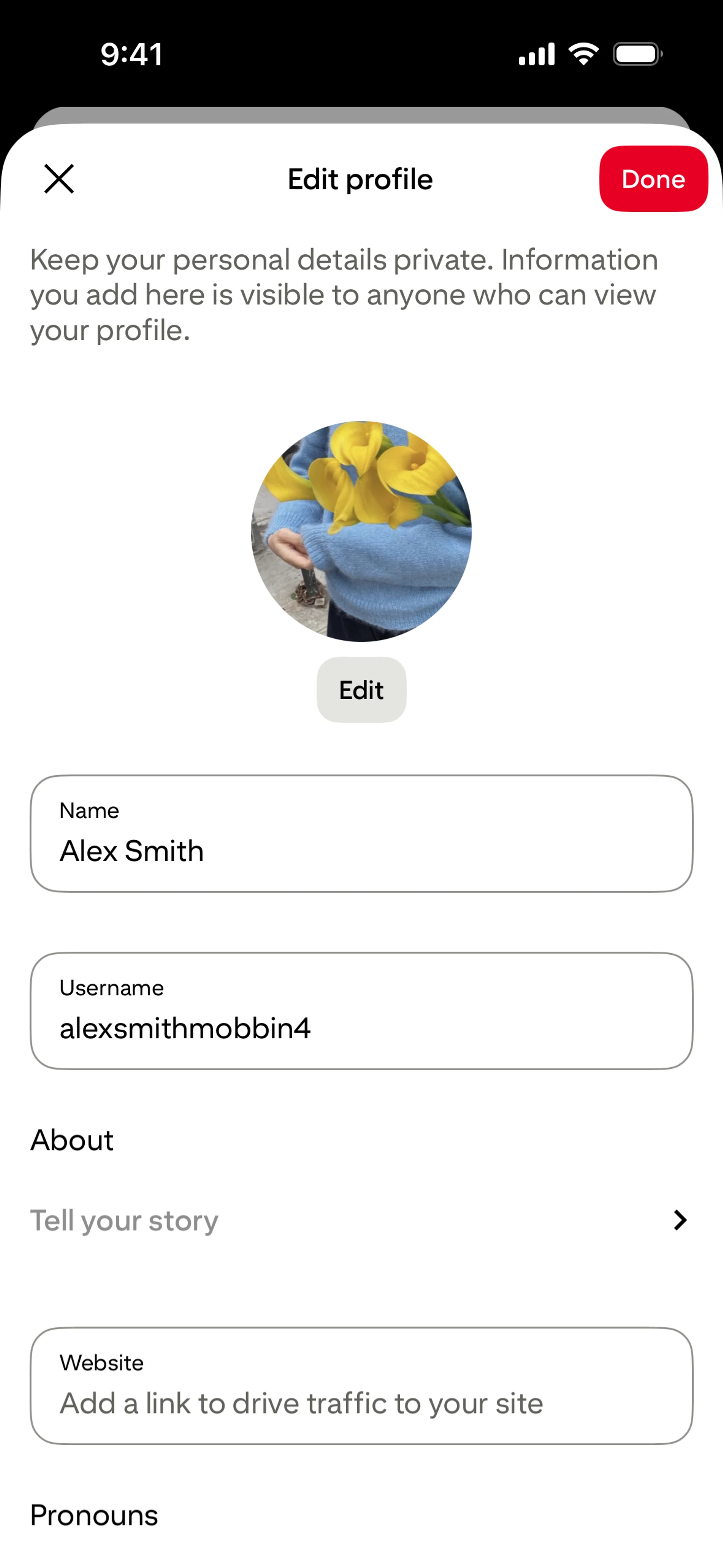Tap Done to save profile changes
The width and height of the screenshot is (723, 1568).
(653, 179)
